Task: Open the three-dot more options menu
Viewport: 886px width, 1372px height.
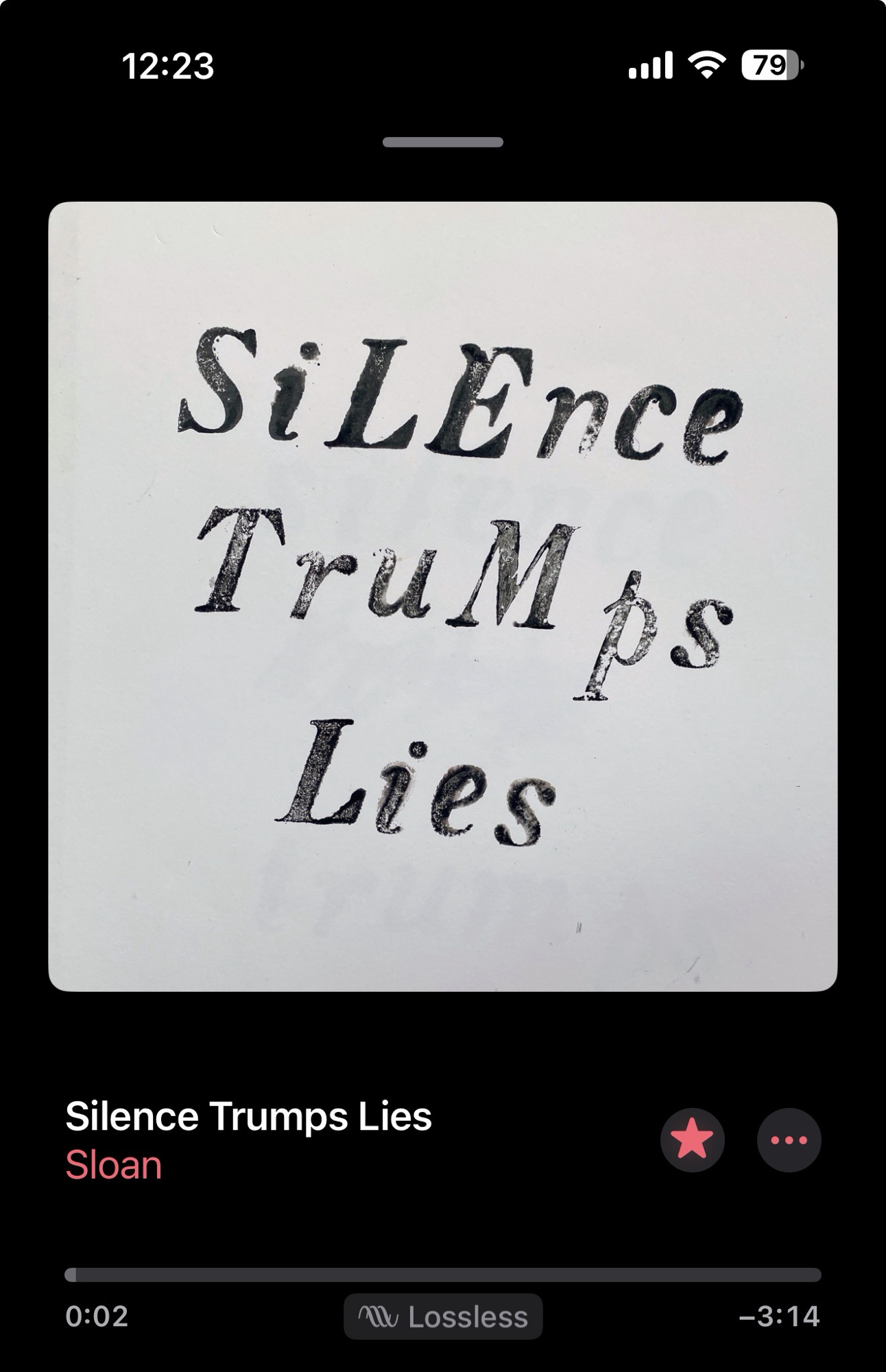Action: 789,1139
